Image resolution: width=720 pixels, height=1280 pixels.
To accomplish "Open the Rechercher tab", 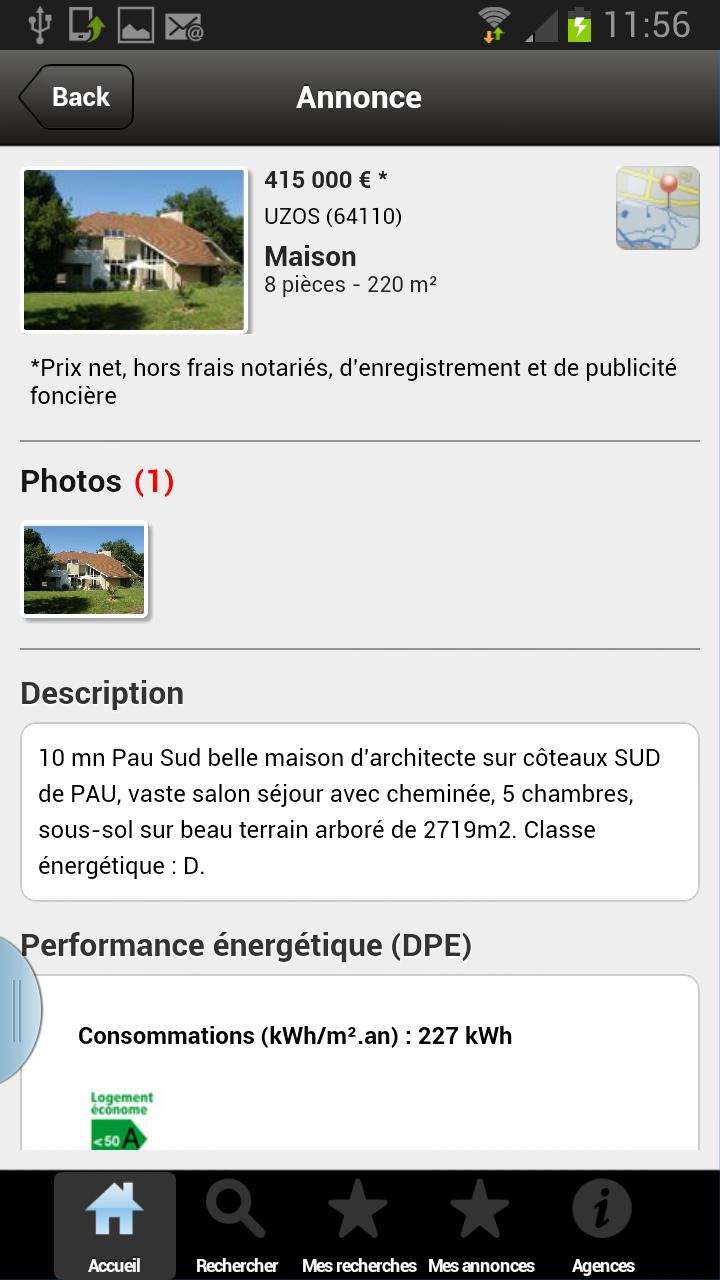I will pyautogui.click(x=237, y=1224).
